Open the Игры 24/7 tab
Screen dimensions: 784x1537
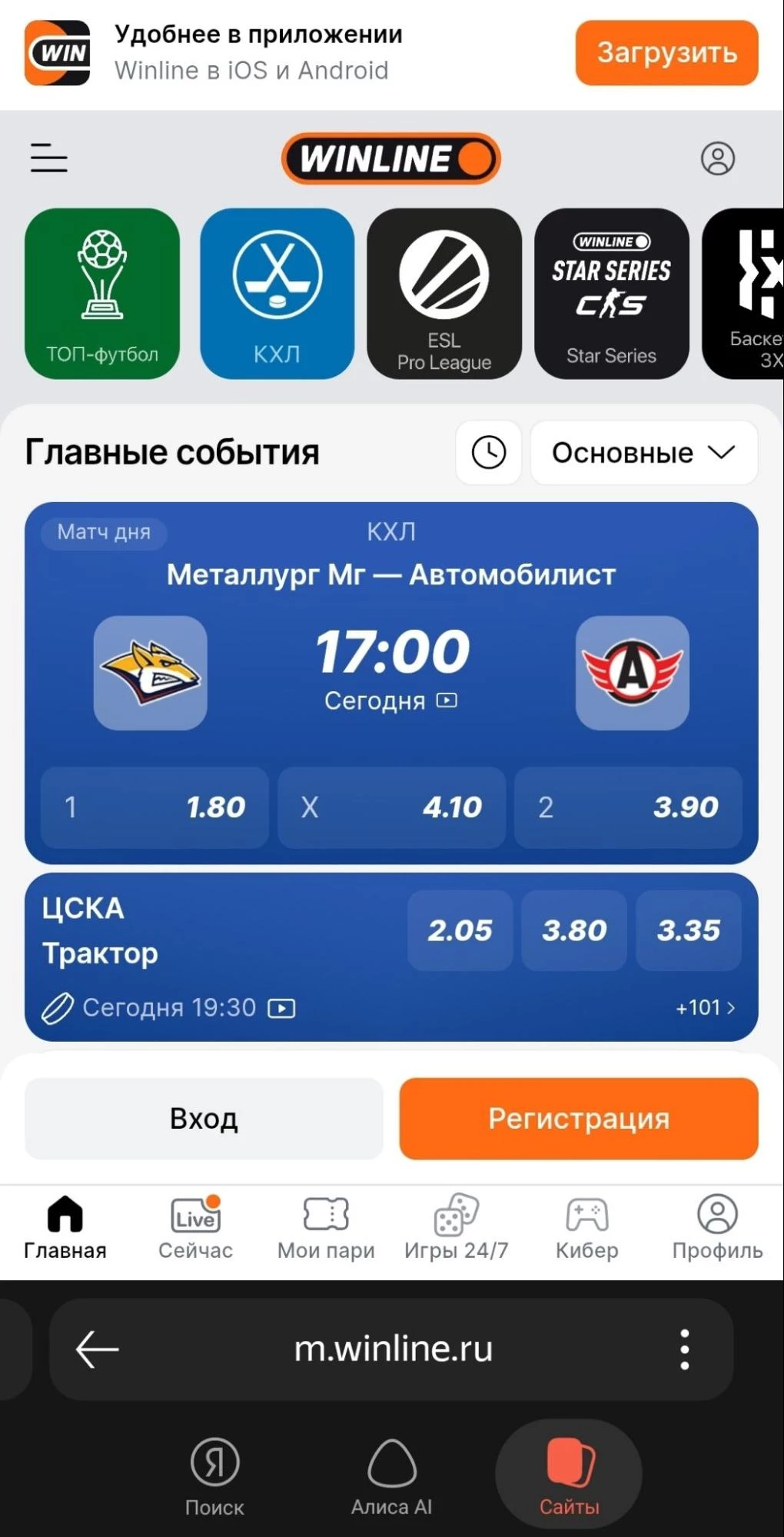pyautogui.click(x=457, y=1227)
